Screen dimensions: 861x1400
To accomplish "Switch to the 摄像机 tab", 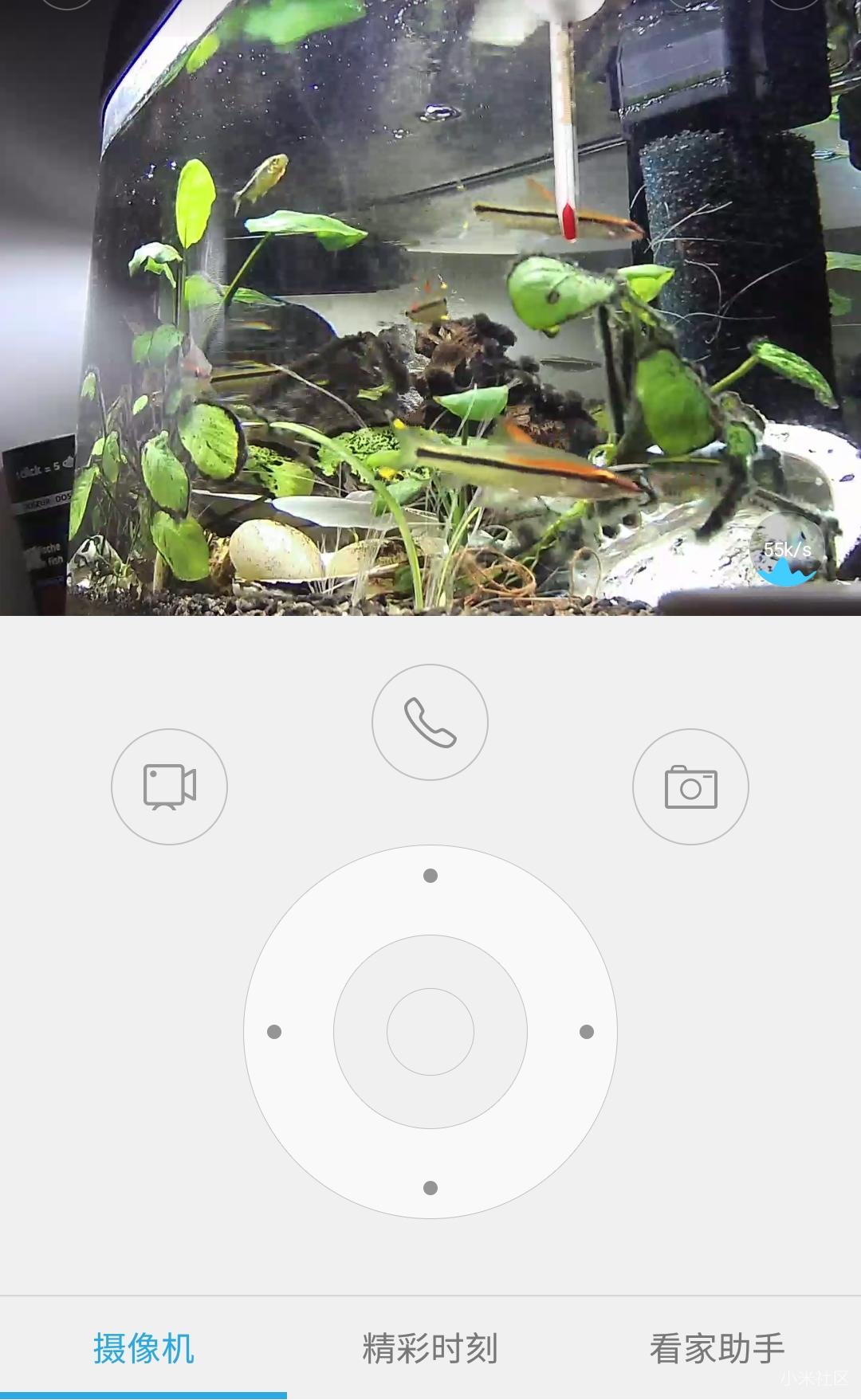I will [143, 1348].
